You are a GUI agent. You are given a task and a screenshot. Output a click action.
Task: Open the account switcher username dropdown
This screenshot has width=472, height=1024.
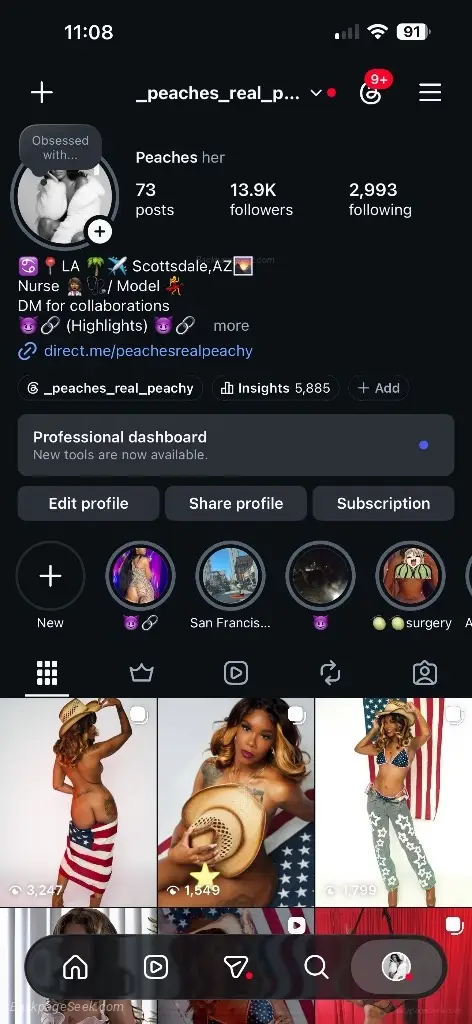click(228, 93)
